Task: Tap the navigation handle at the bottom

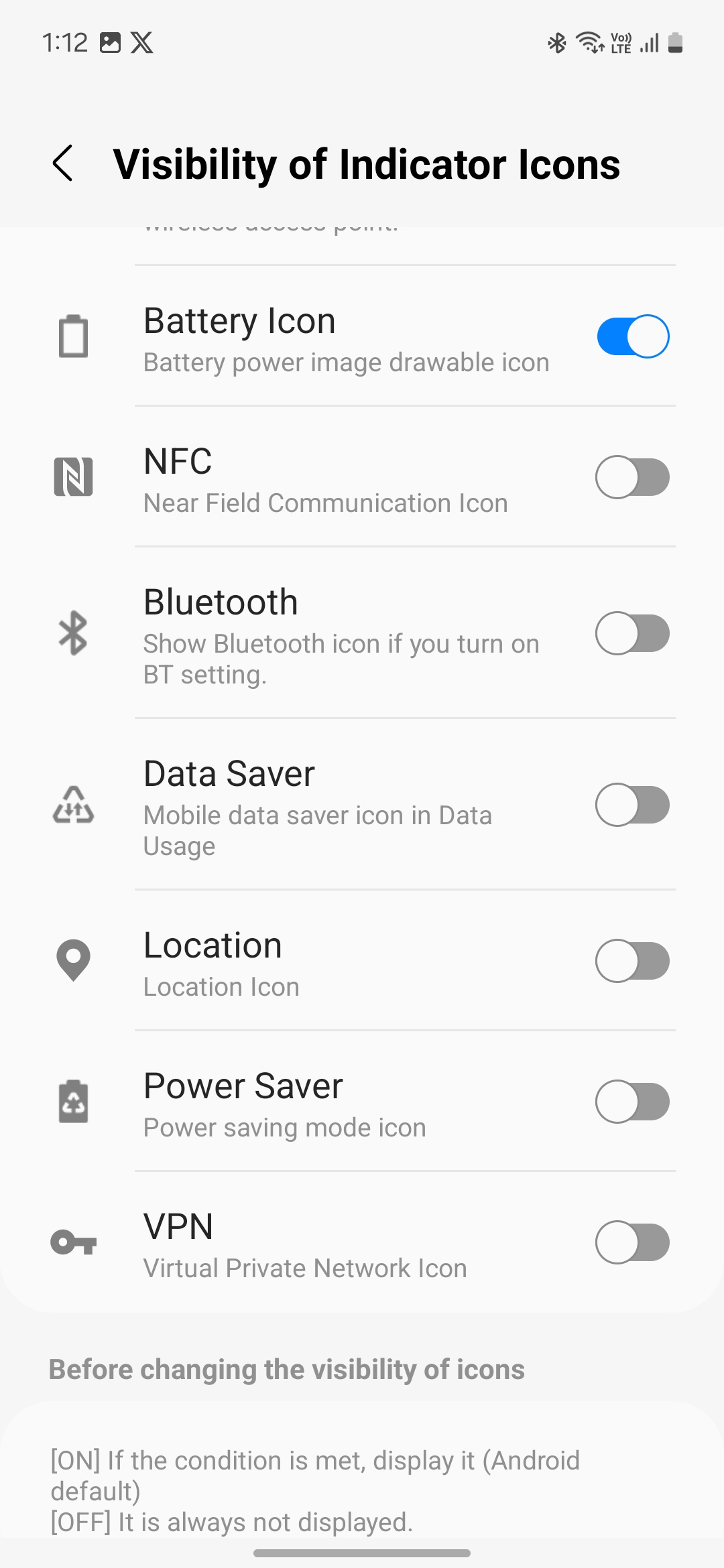Action: 362,1553
